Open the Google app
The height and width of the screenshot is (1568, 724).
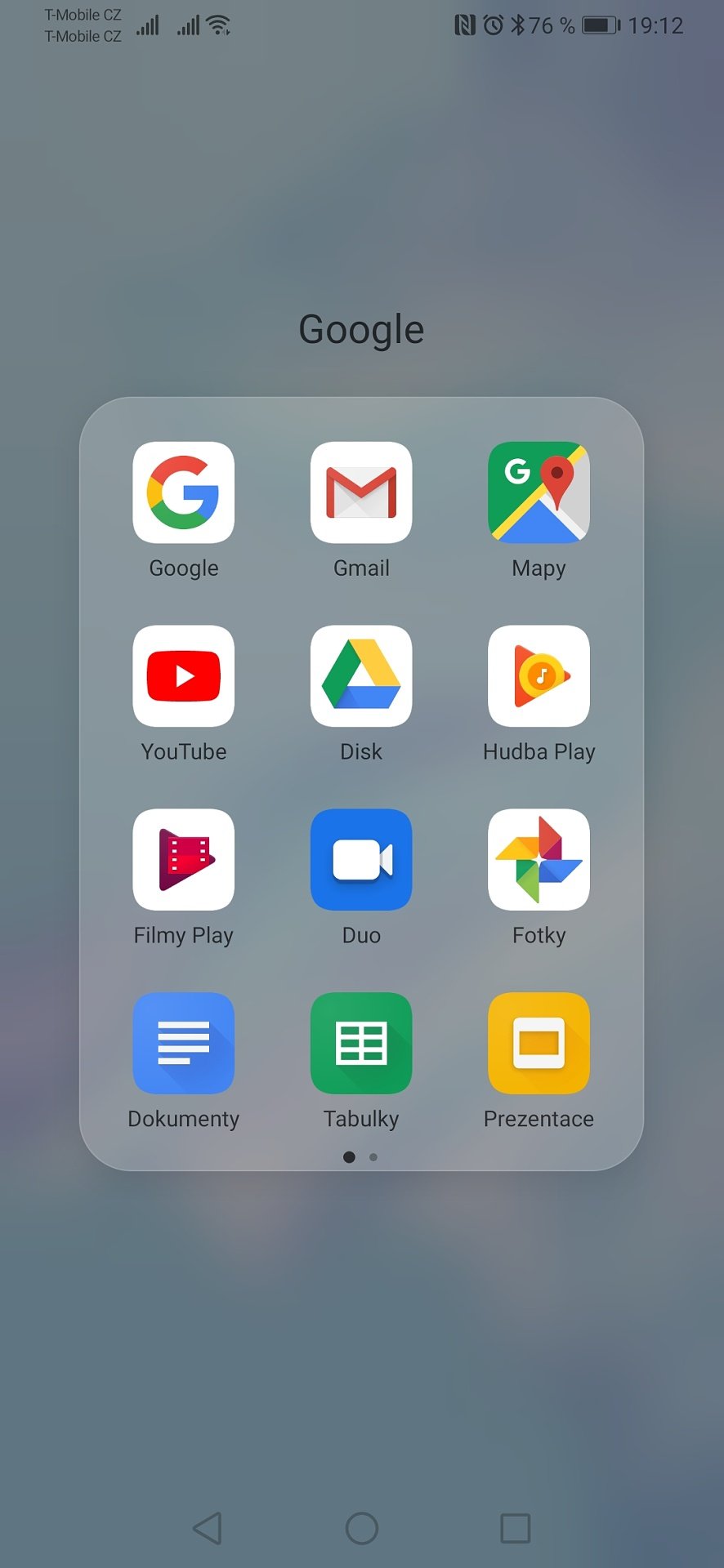[x=184, y=492]
